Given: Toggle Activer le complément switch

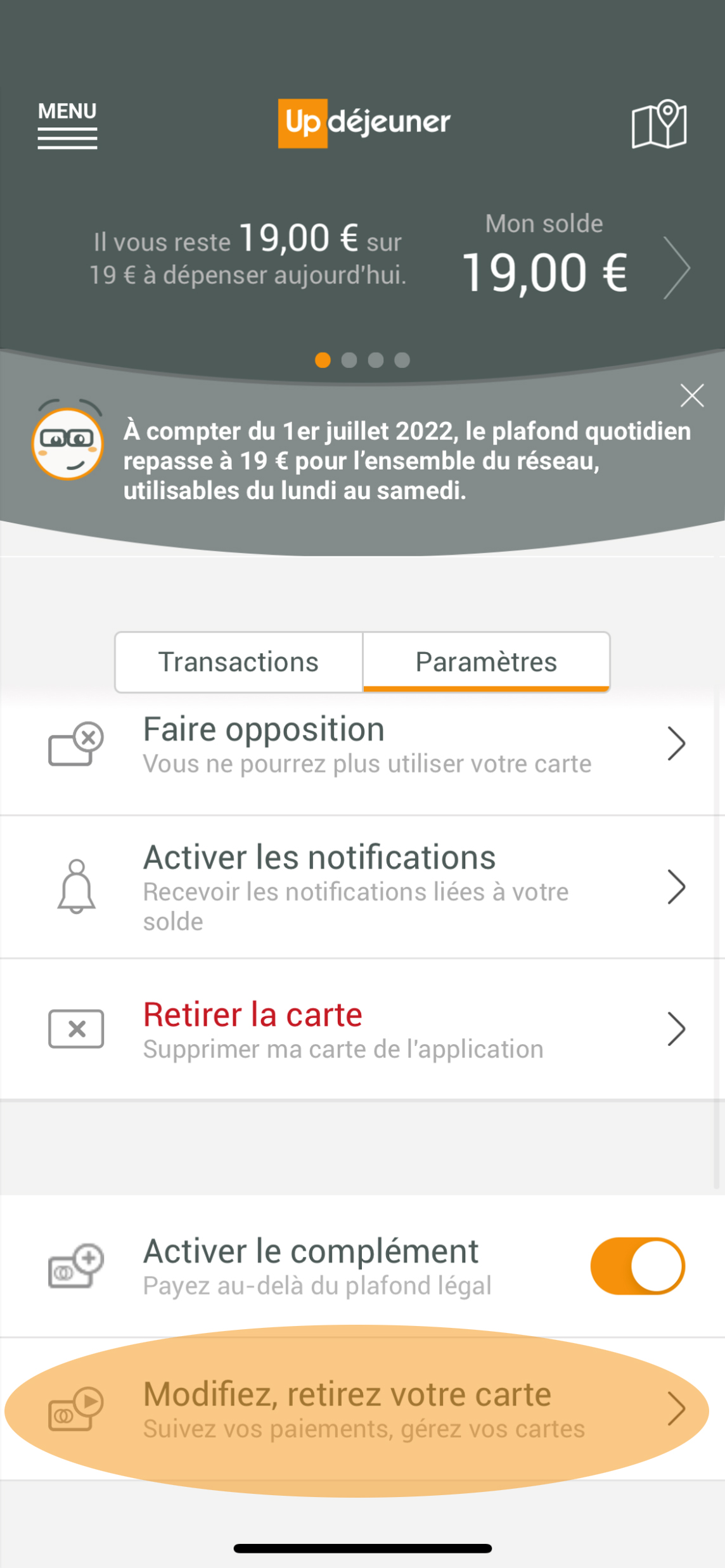Looking at the screenshot, I should click(x=637, y=1266).
